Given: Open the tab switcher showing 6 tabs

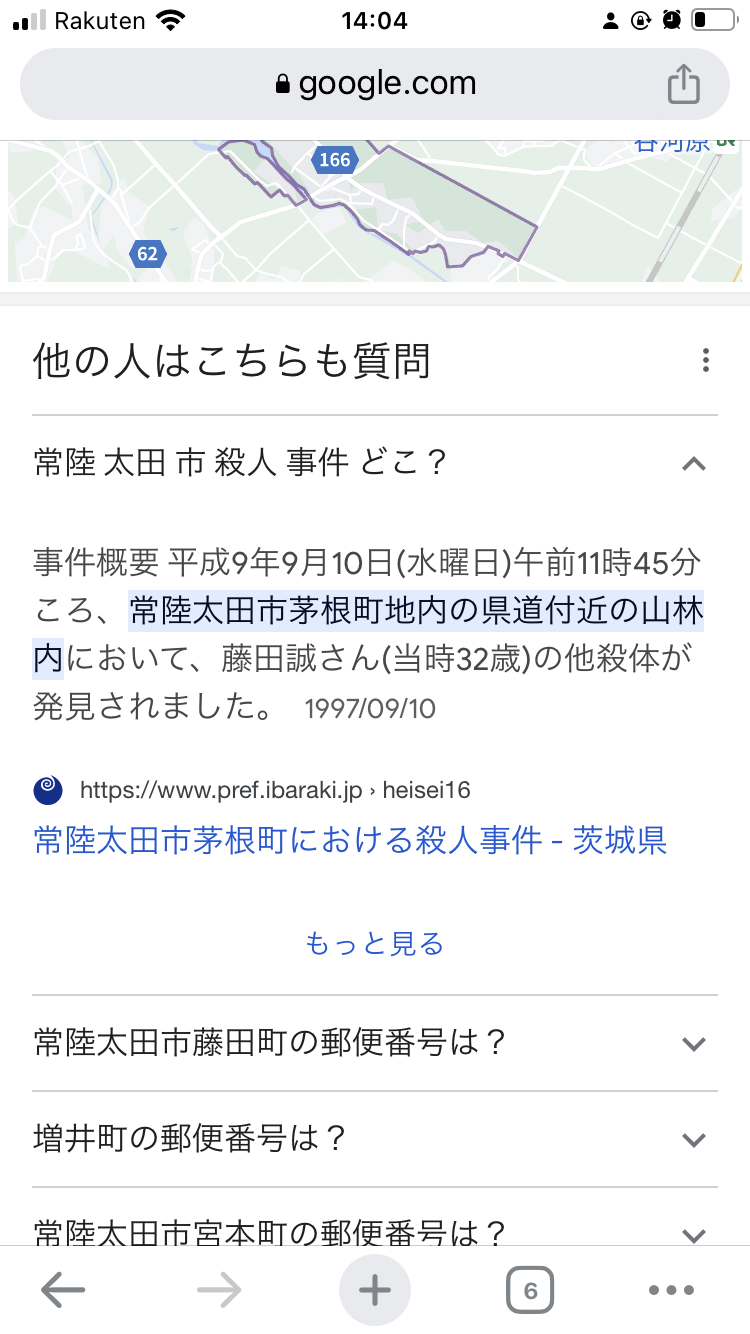Looking at the screenshot, I should click(x=530, y=1291).
